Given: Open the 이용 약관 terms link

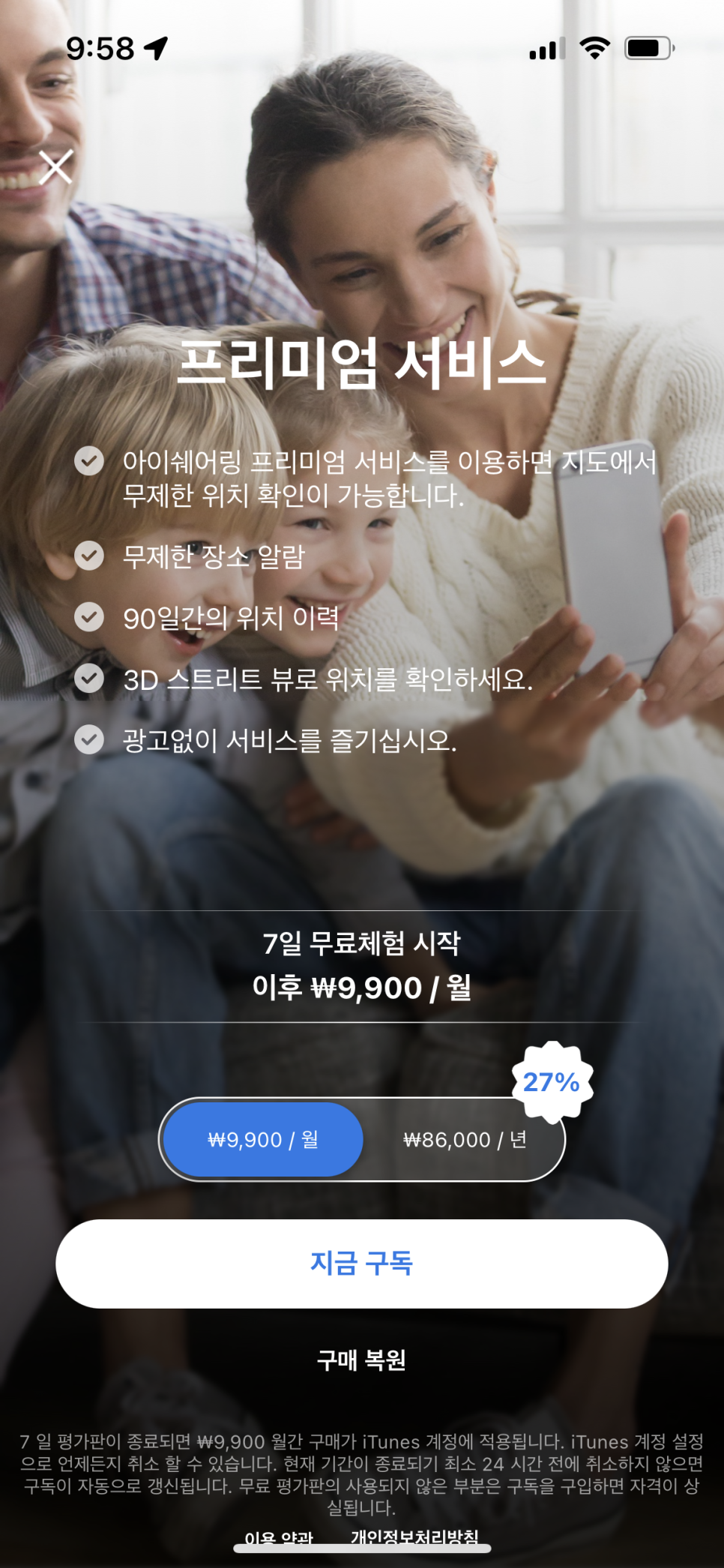Looking at the screenshot, I should coord(279,1537).
